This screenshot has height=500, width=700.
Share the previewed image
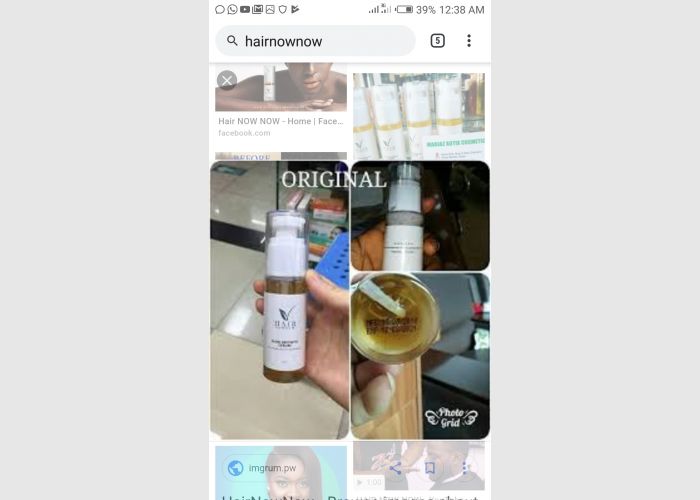click(x=395, y=467)
